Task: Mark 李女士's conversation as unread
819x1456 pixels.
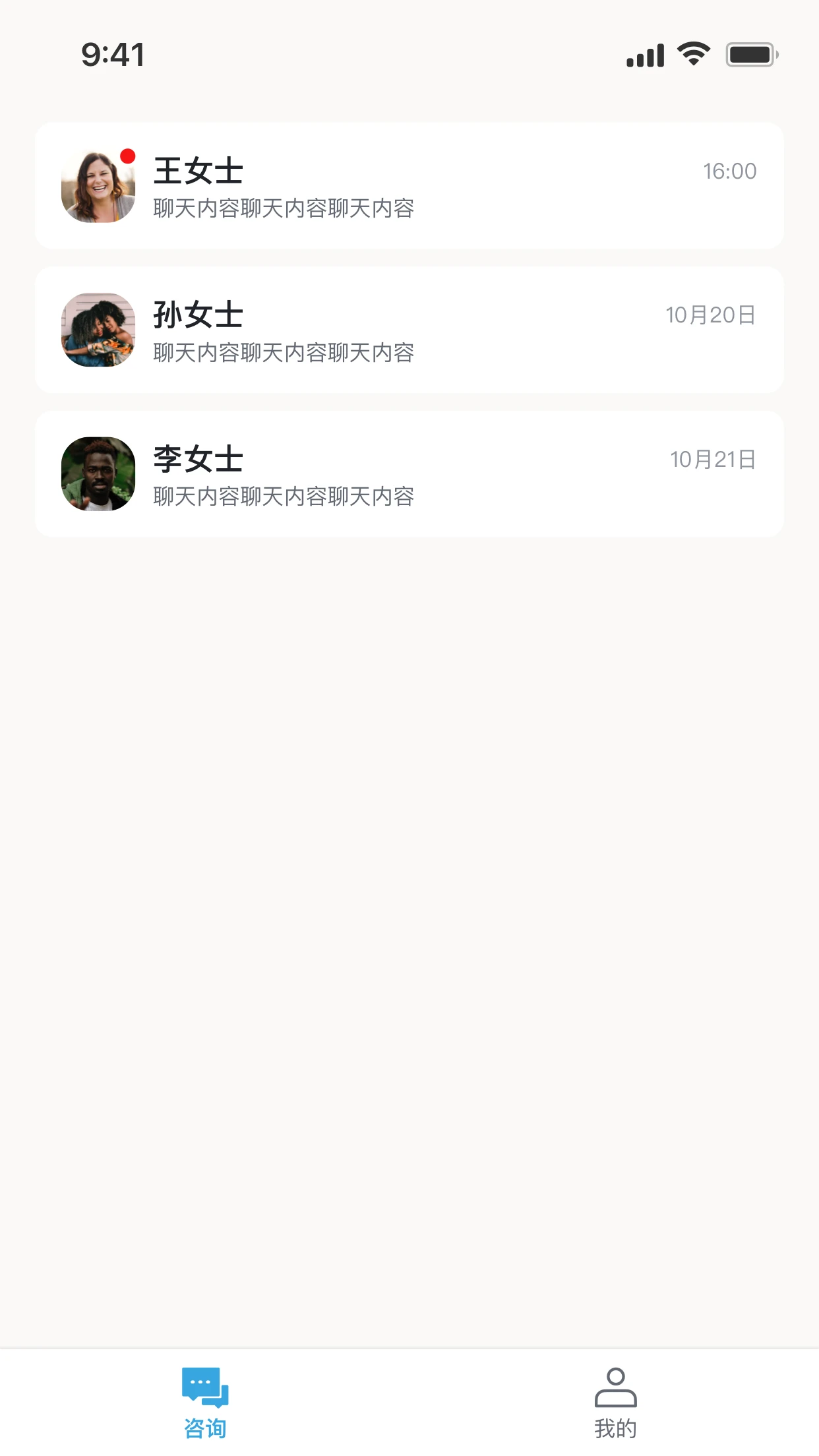Action: point(409,475)
